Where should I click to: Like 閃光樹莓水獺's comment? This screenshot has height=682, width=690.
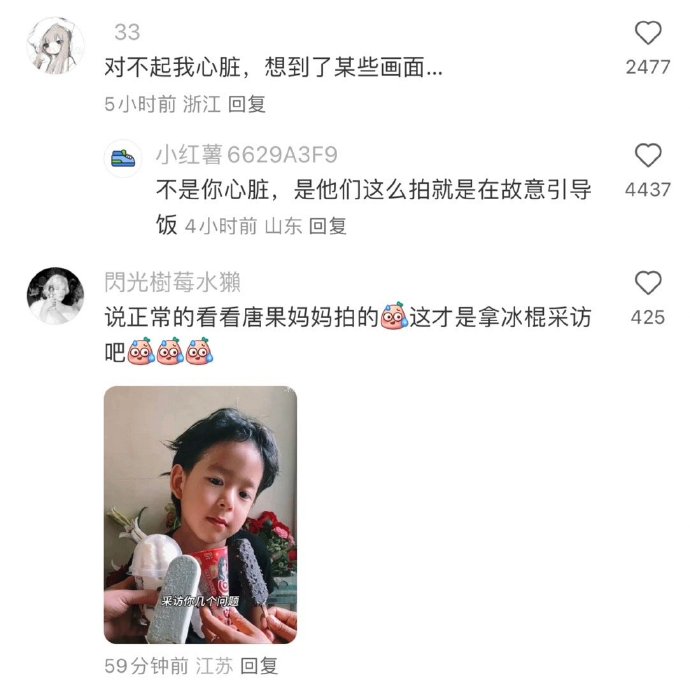point(648,283)
